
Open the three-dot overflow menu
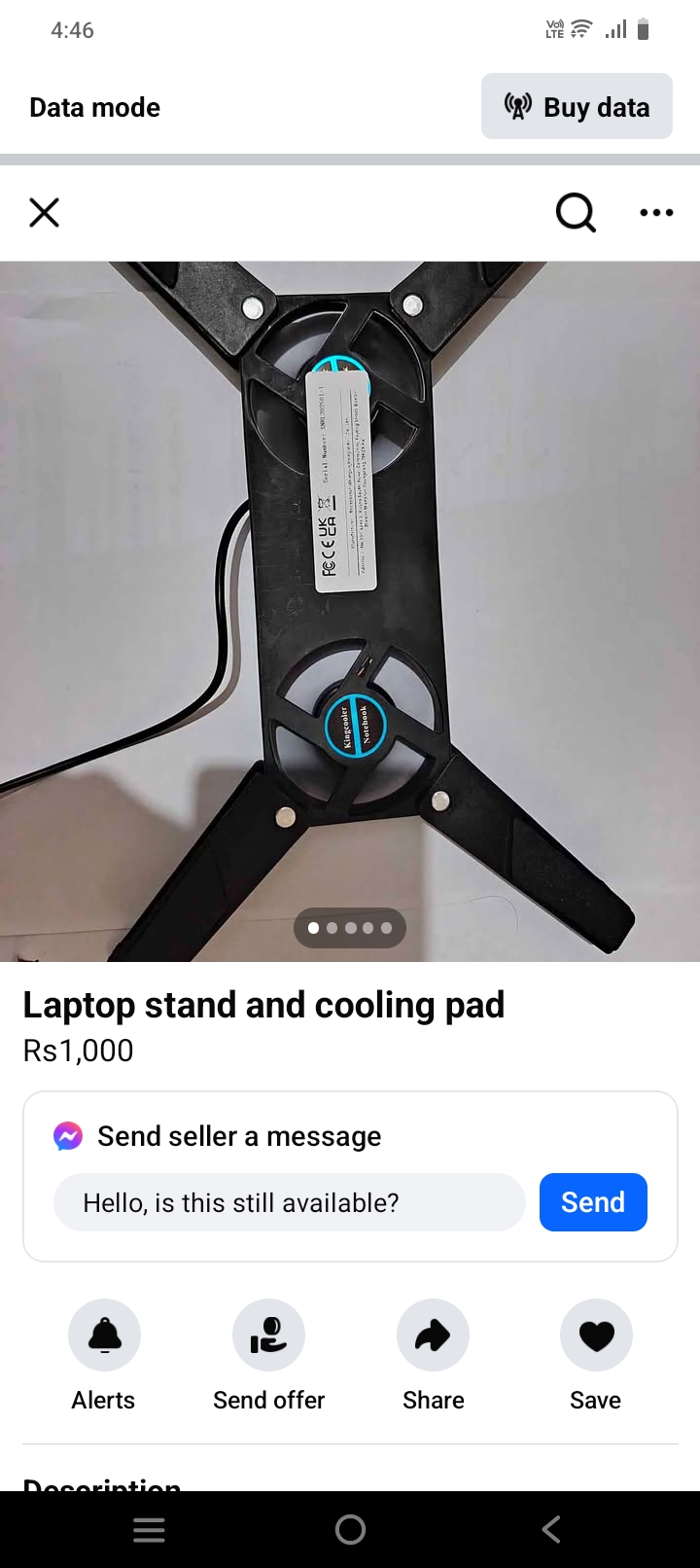point(656,212)
